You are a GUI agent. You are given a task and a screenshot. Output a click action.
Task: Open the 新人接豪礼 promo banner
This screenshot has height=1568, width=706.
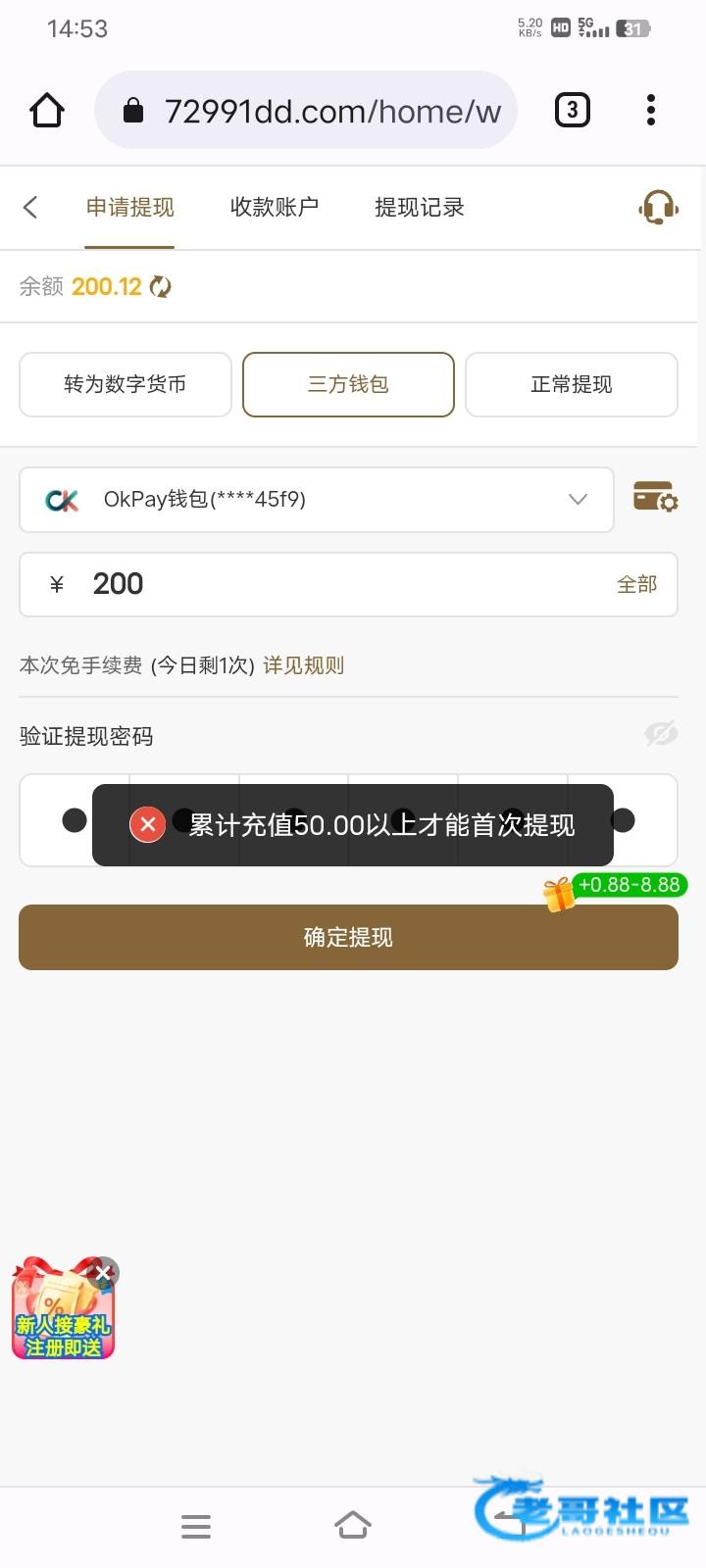(63, 1311)
